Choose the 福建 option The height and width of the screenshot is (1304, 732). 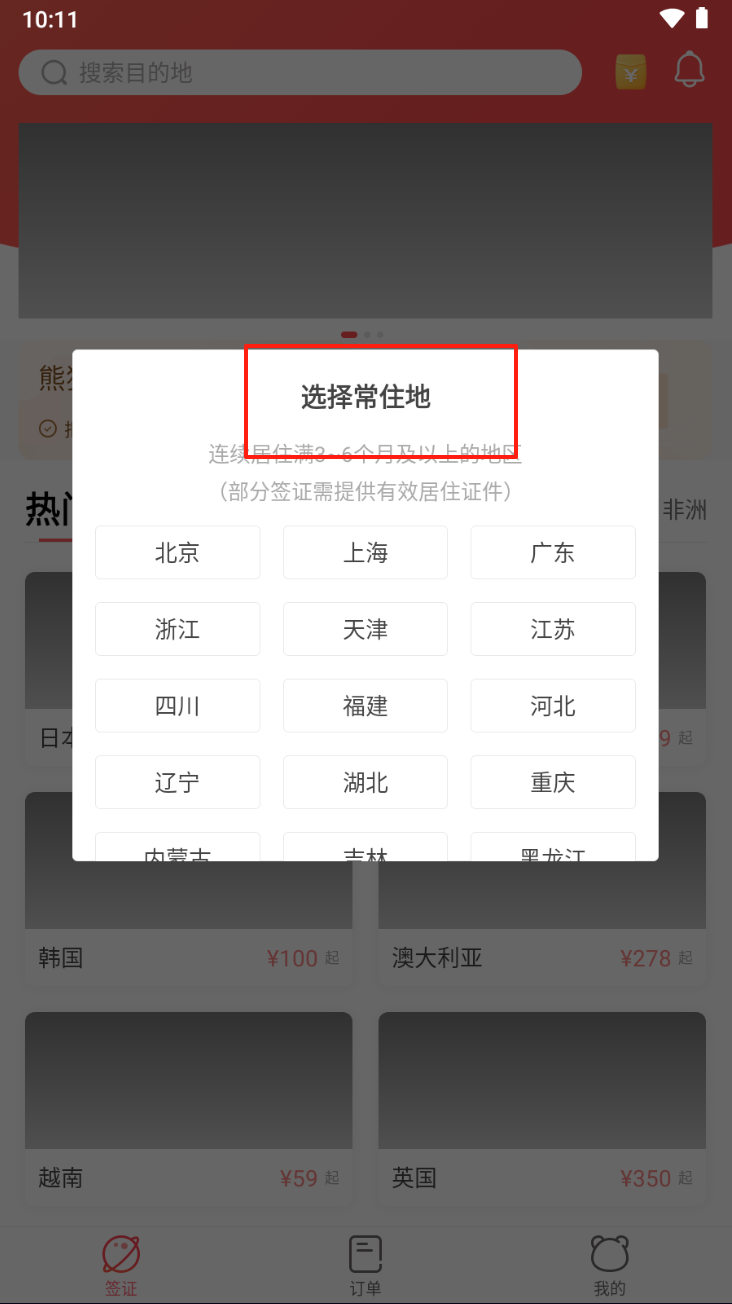365,705
